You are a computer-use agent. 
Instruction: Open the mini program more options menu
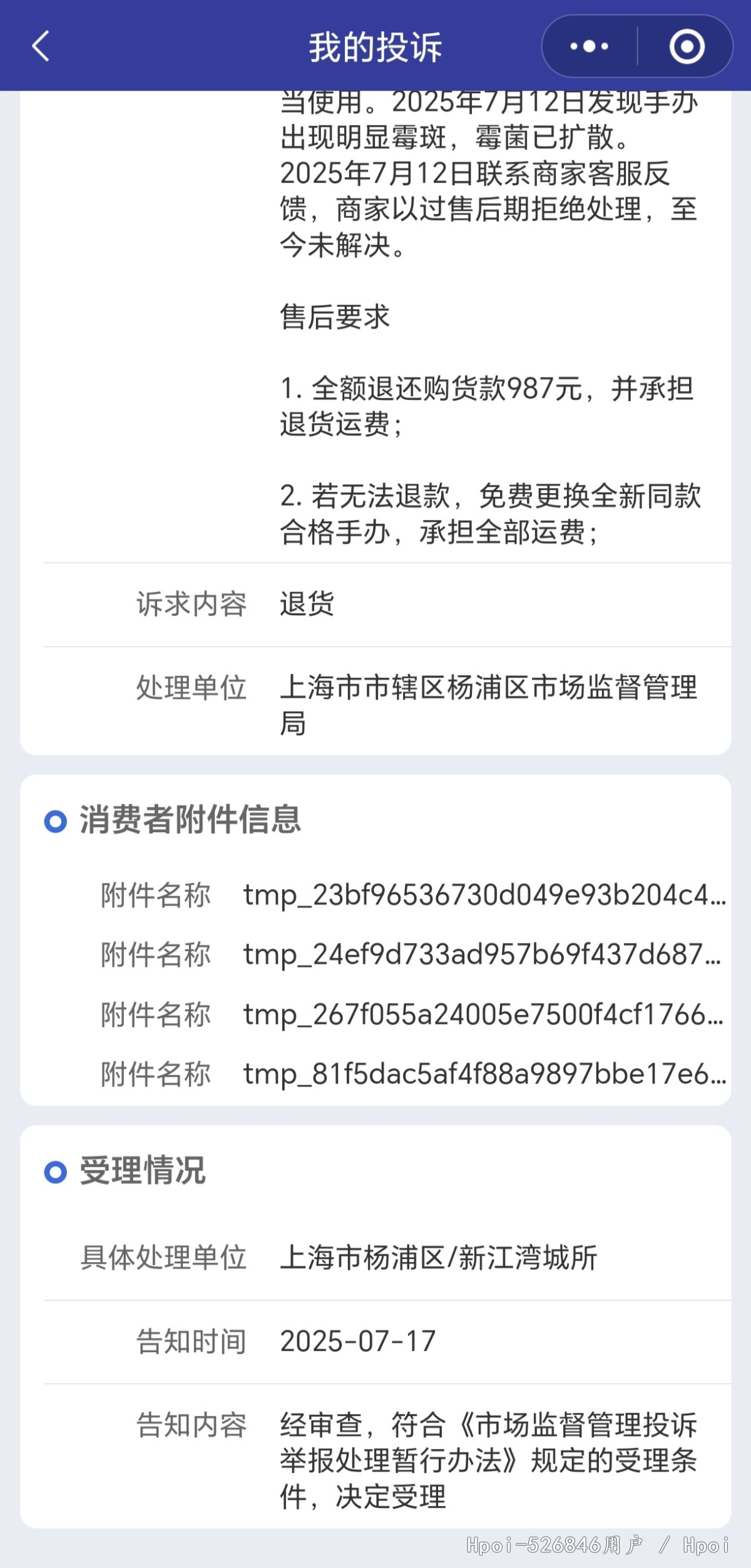[x=589, y=47]
